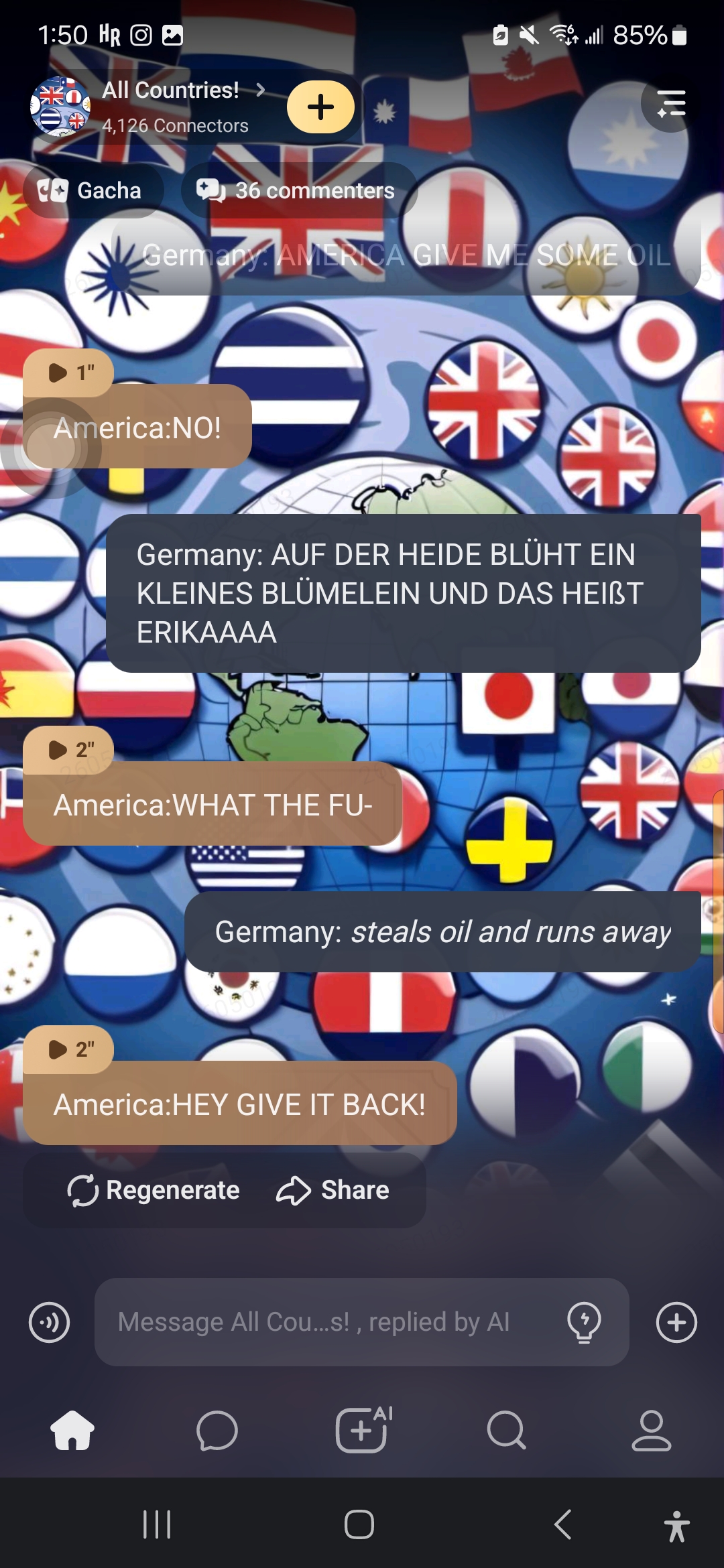Tap the yellow plus button to connect
Screen dimensions: 724x1568
320,107
